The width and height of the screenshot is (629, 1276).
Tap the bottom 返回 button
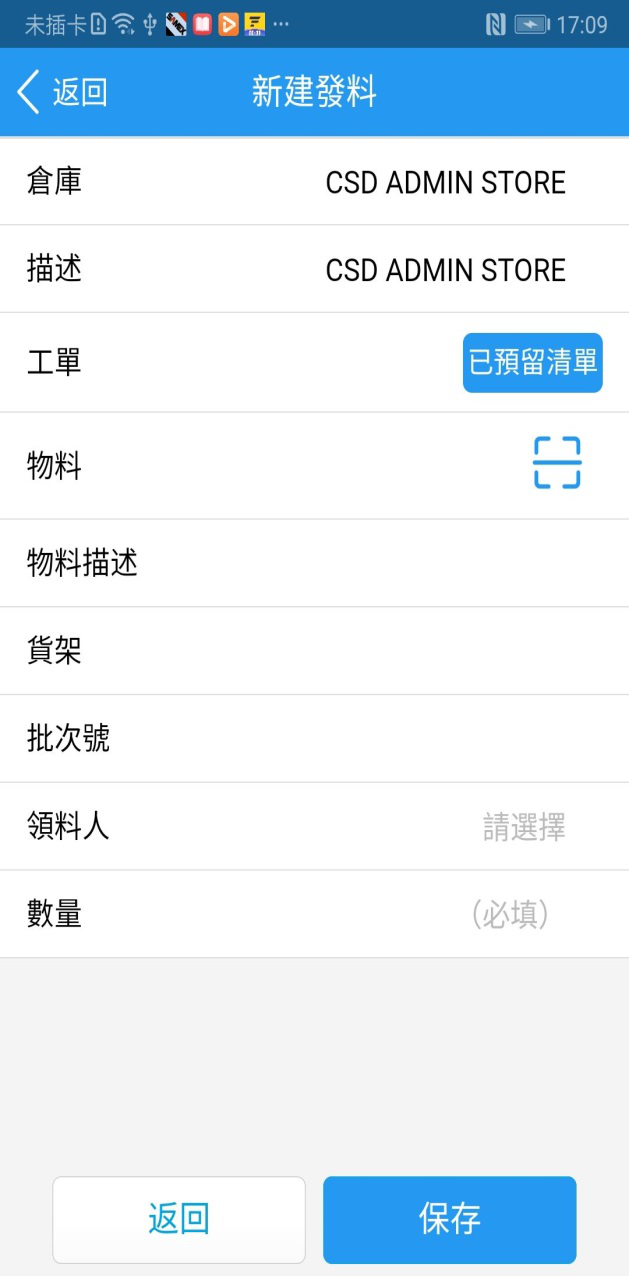point(179,1219)
